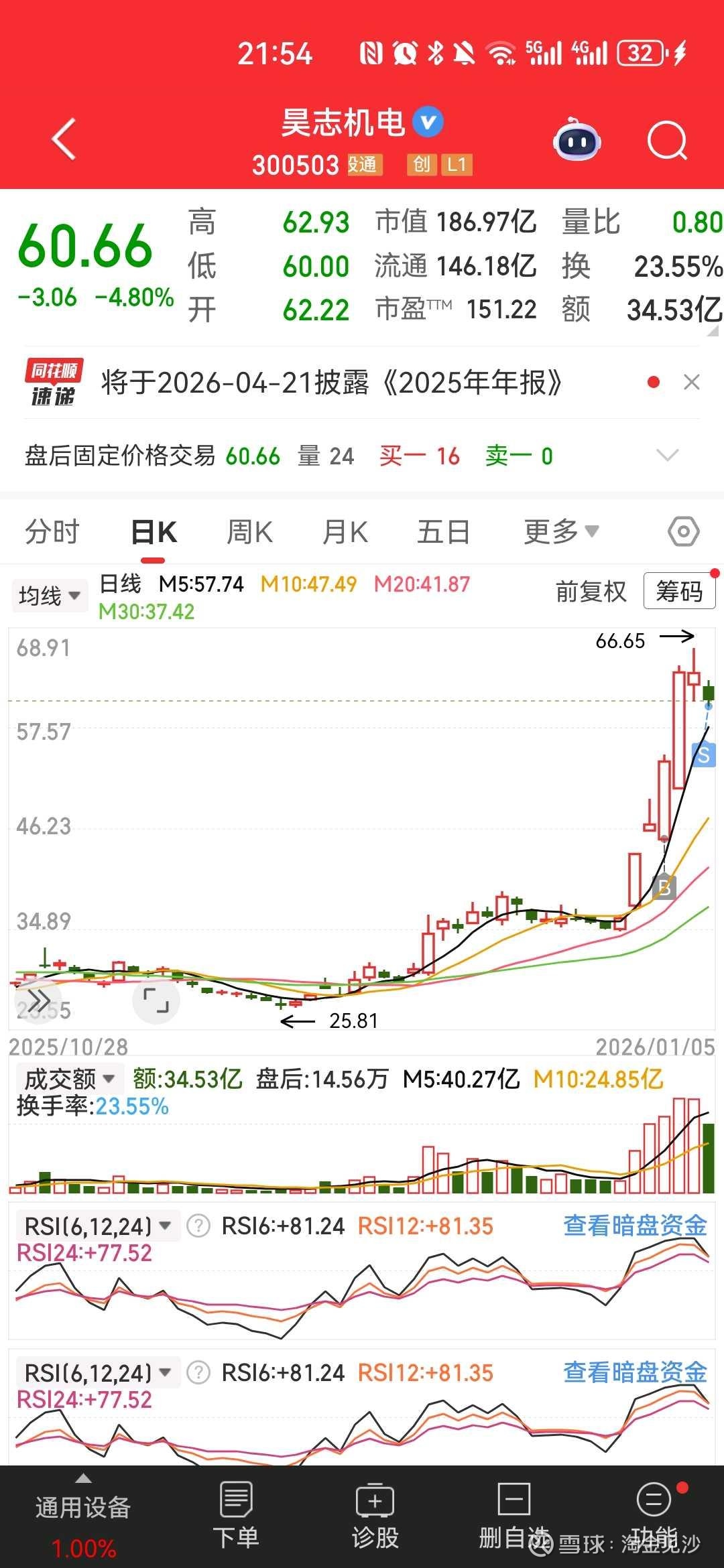Dismiss the 同花顺速递 notice
The image size is (724, 1568).
coord(692,382)
